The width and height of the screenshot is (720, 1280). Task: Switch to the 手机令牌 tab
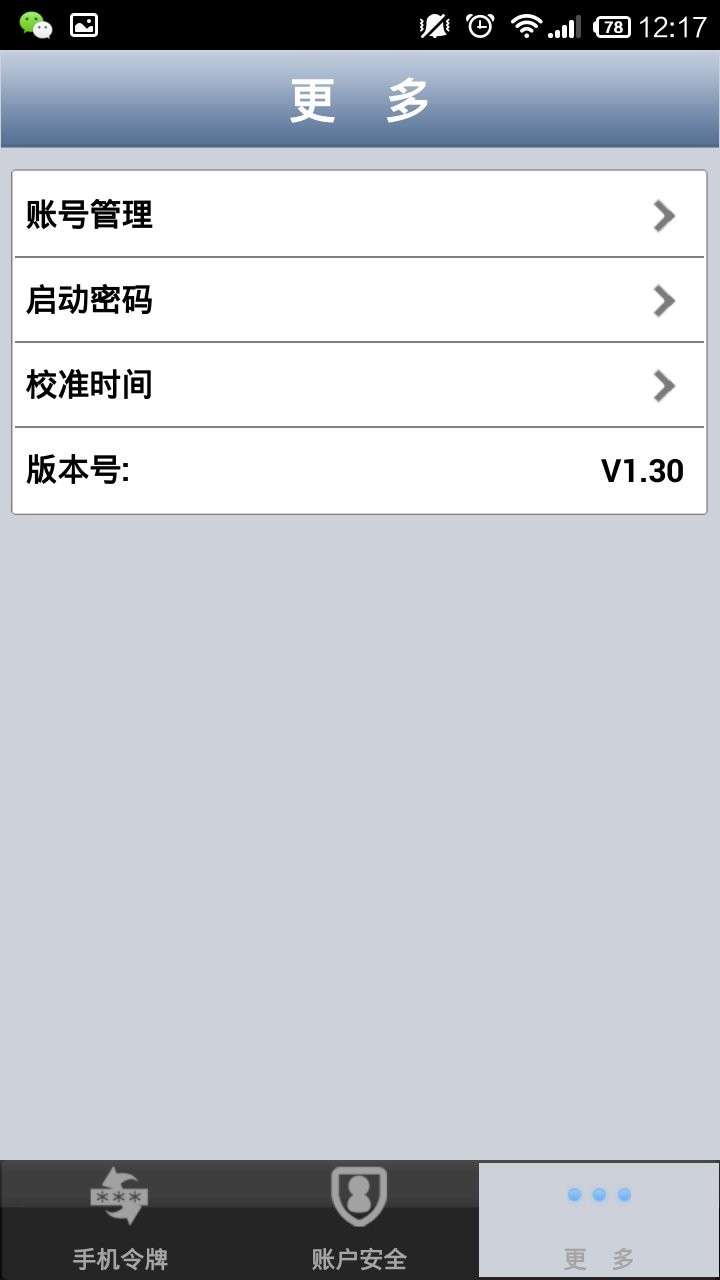[120, 1220]
